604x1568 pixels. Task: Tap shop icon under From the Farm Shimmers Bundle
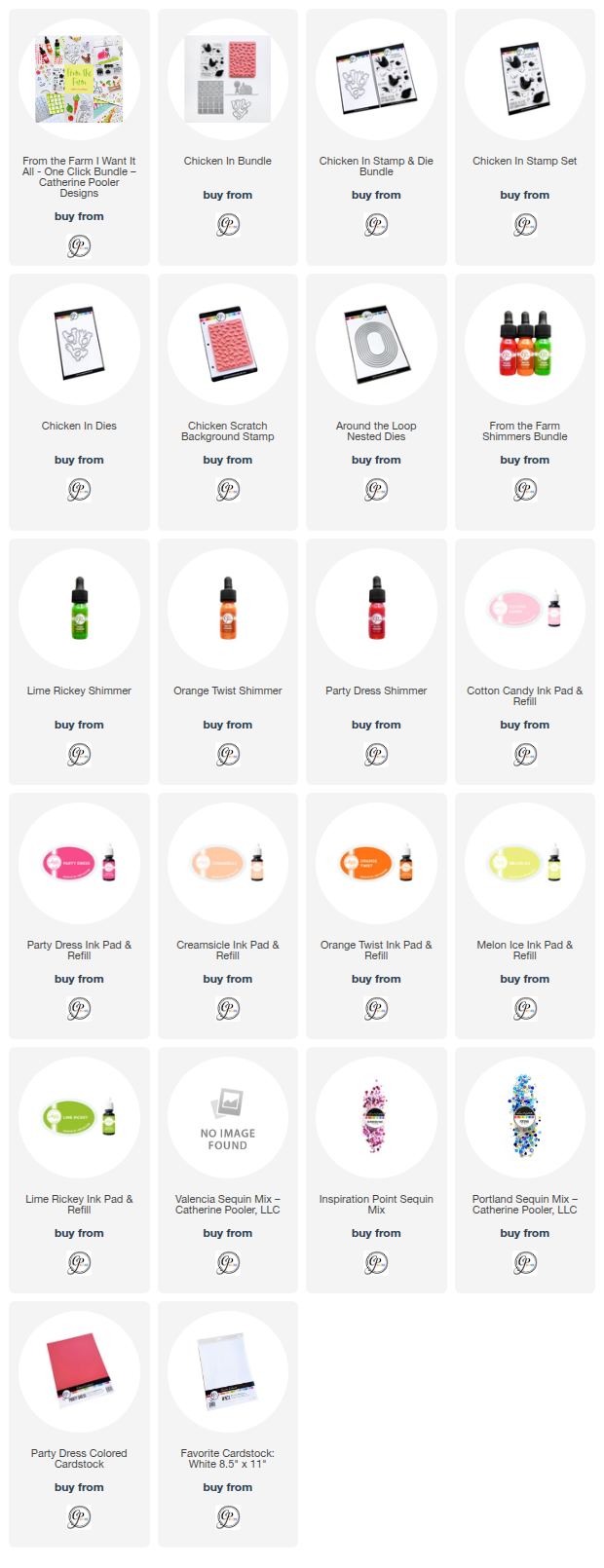[x=525, y=490]
